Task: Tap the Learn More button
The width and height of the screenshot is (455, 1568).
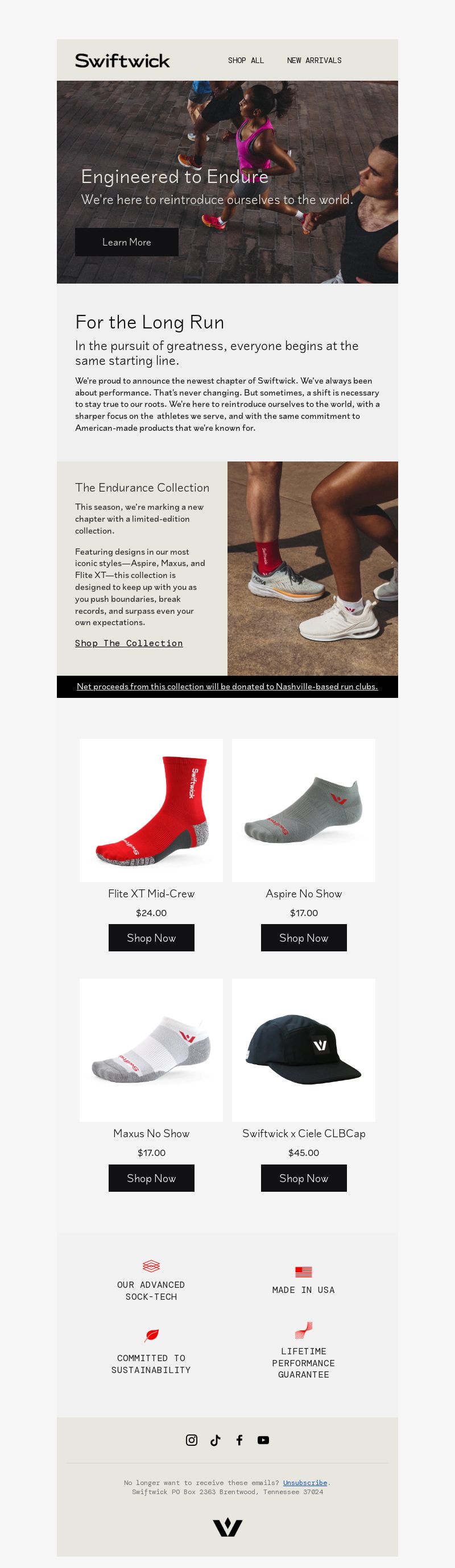Action: click(127, 242)
